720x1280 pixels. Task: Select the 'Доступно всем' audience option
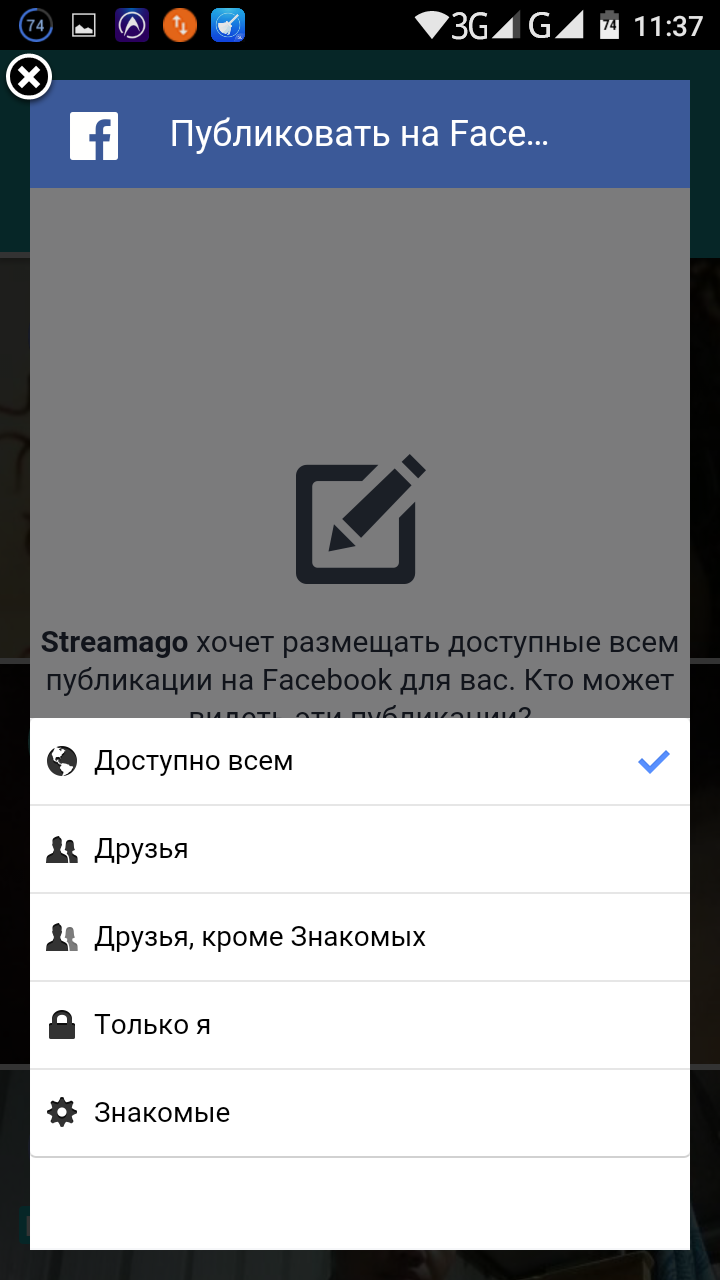coord(360,762)
